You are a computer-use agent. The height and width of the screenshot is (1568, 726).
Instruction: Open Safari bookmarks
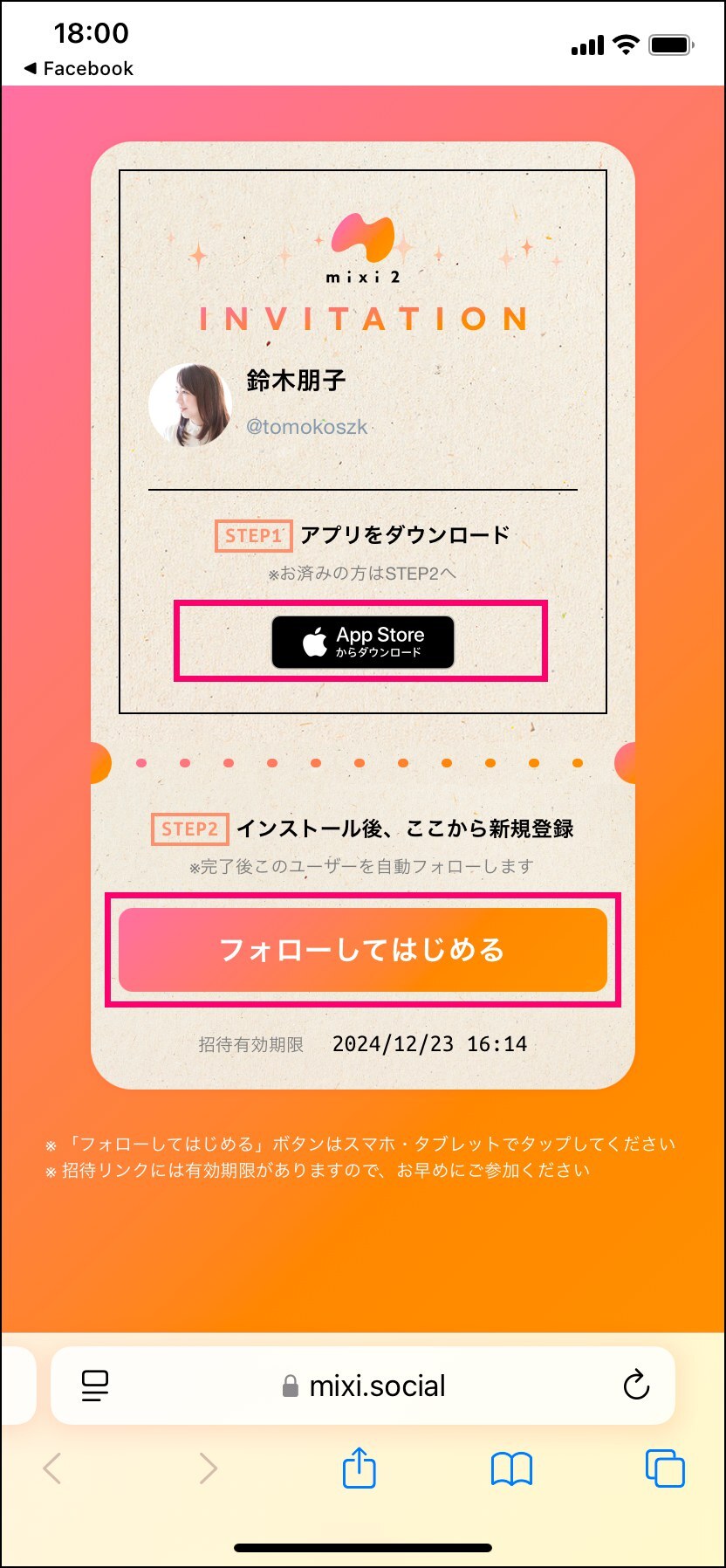(511, 1468)
